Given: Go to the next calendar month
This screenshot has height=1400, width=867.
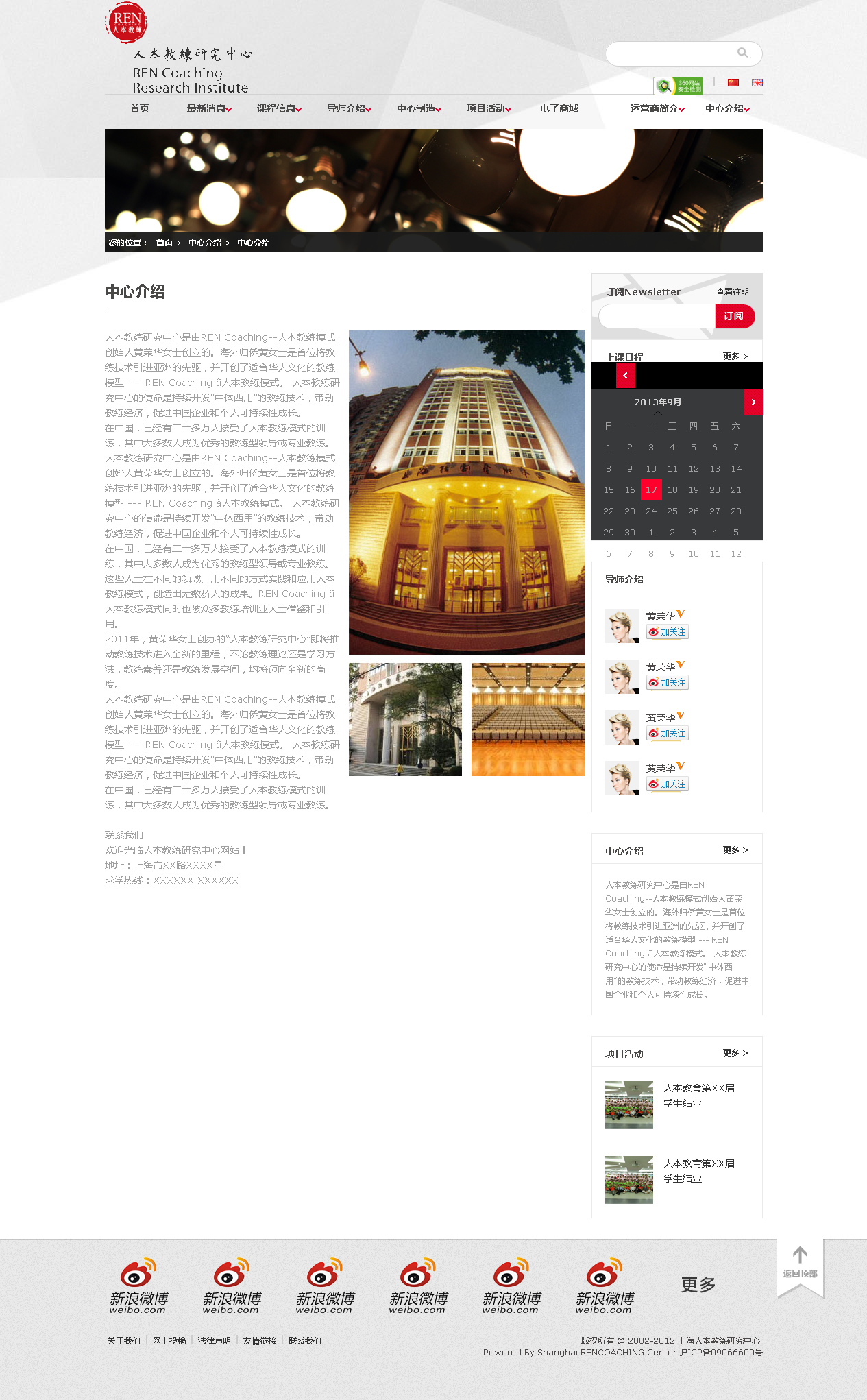Looking at the screenshot, I should coord(753,402).
